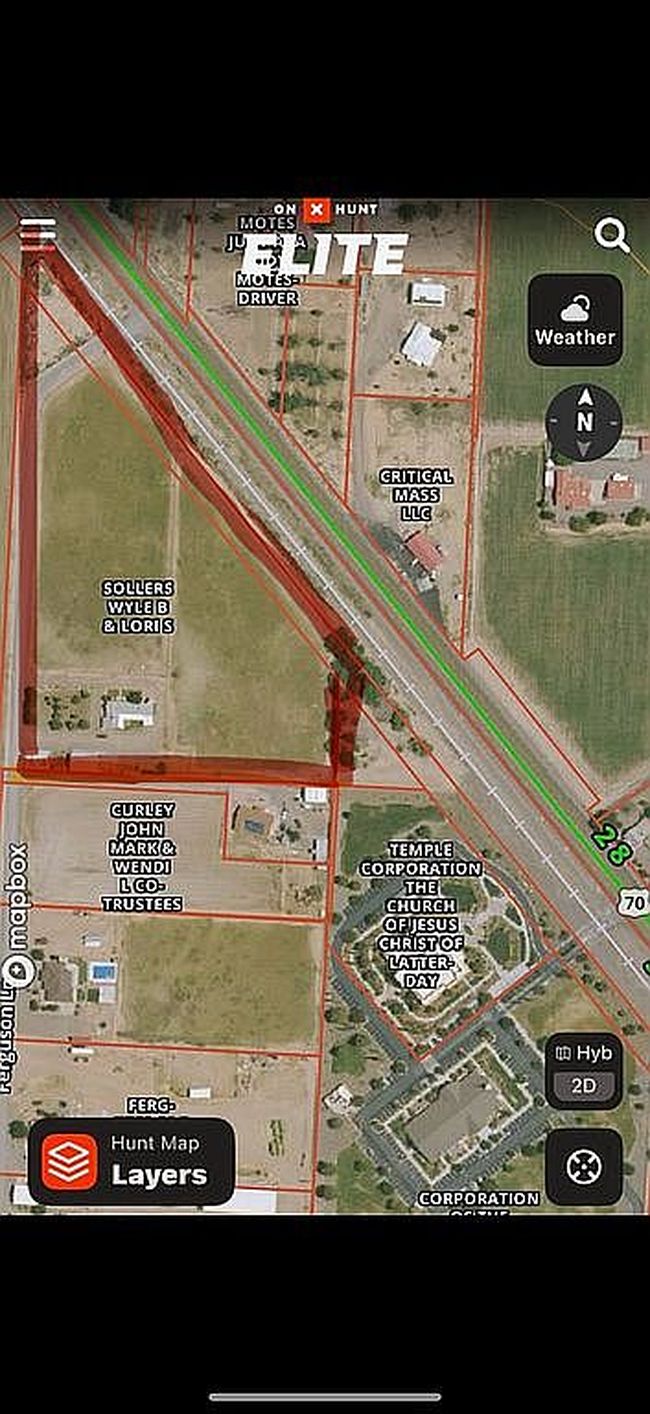Screen dimensions: 650x1414
Task: Open the Weather panel
Action: 575,320
